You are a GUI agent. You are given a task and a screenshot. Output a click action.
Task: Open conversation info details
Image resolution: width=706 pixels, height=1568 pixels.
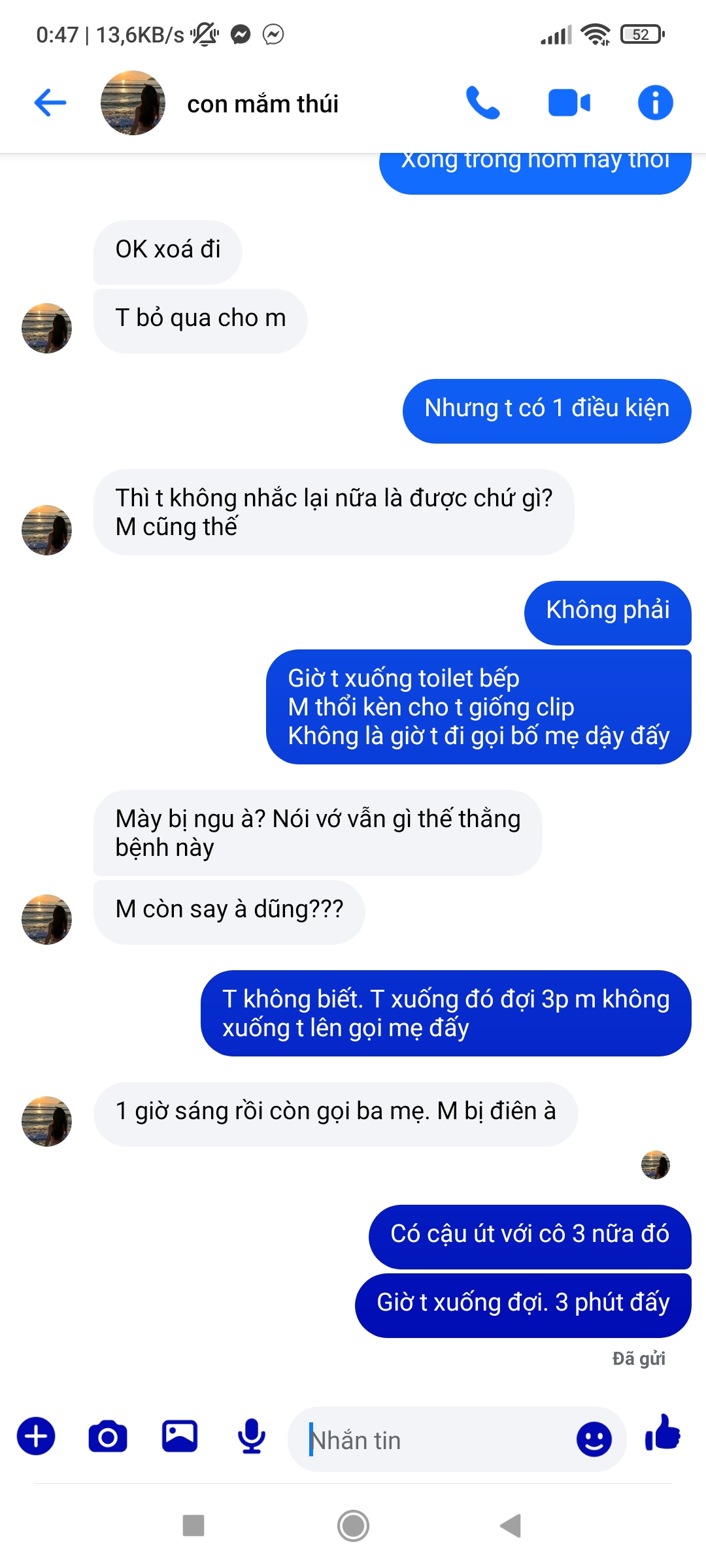click(655, 103)
